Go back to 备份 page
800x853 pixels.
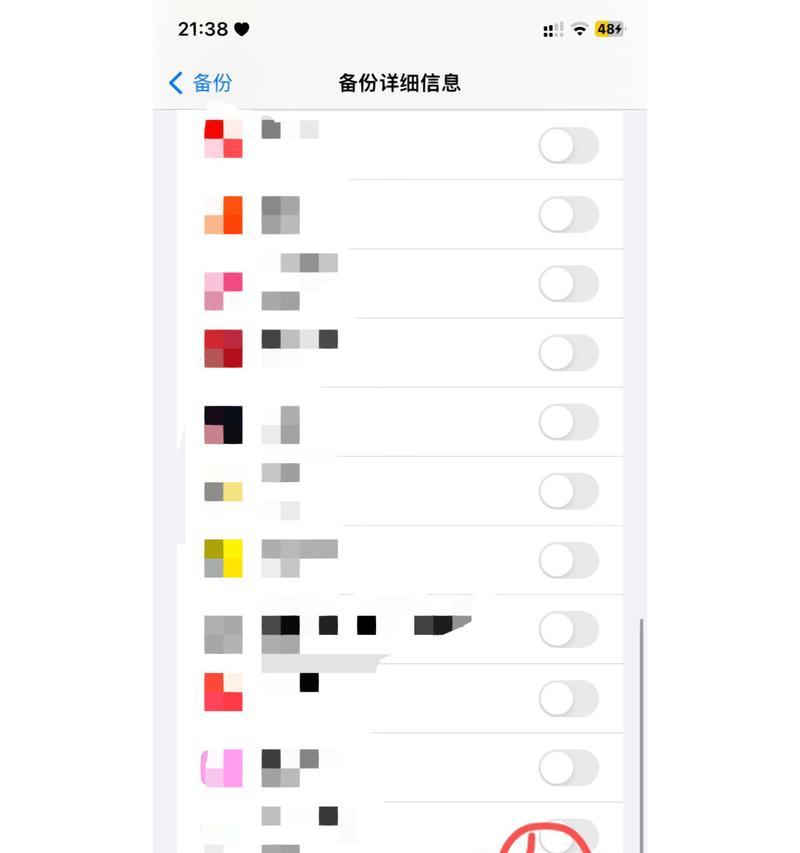(x=200, y=83)
